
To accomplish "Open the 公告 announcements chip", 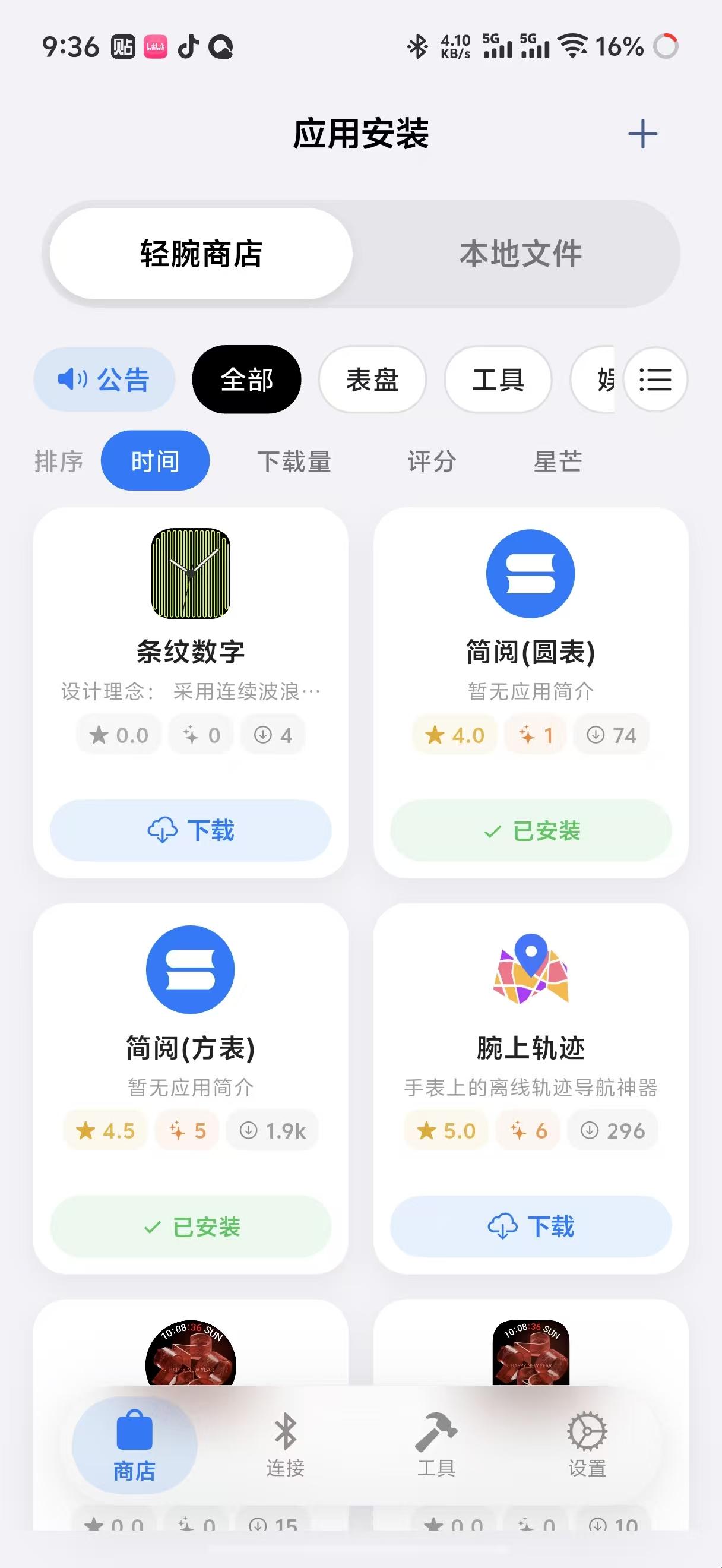I will point(104,380).
